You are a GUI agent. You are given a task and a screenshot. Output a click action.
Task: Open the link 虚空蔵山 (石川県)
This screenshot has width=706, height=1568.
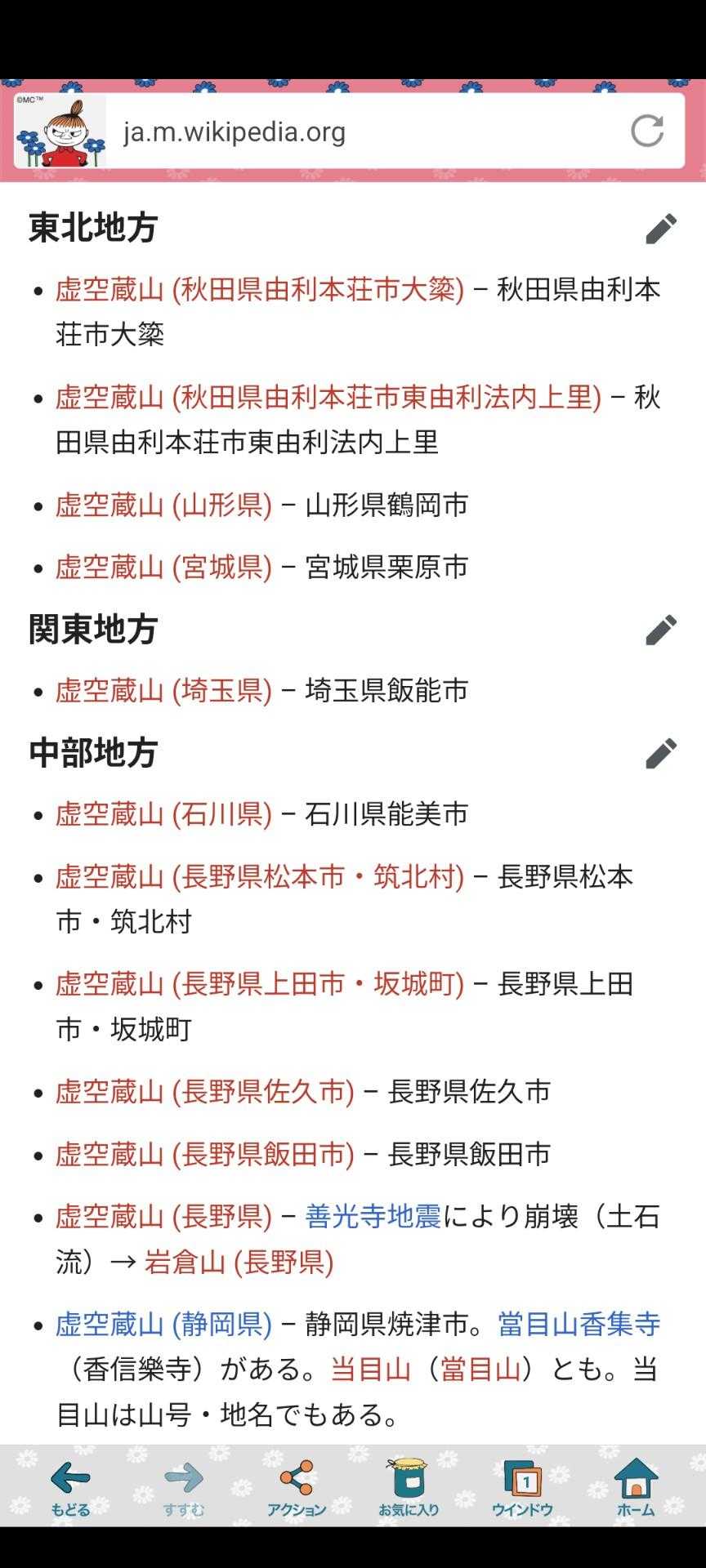point(163,814)
